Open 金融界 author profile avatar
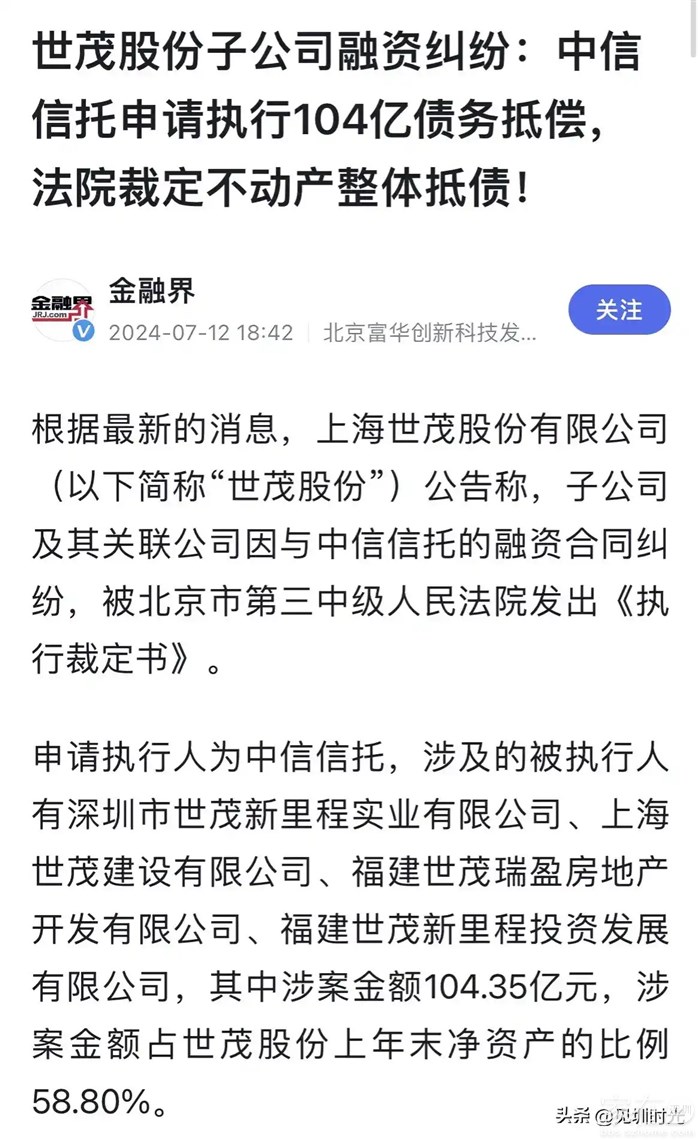Image resolution: width=700 pixels, height=1140 pixels. [62, 309]
